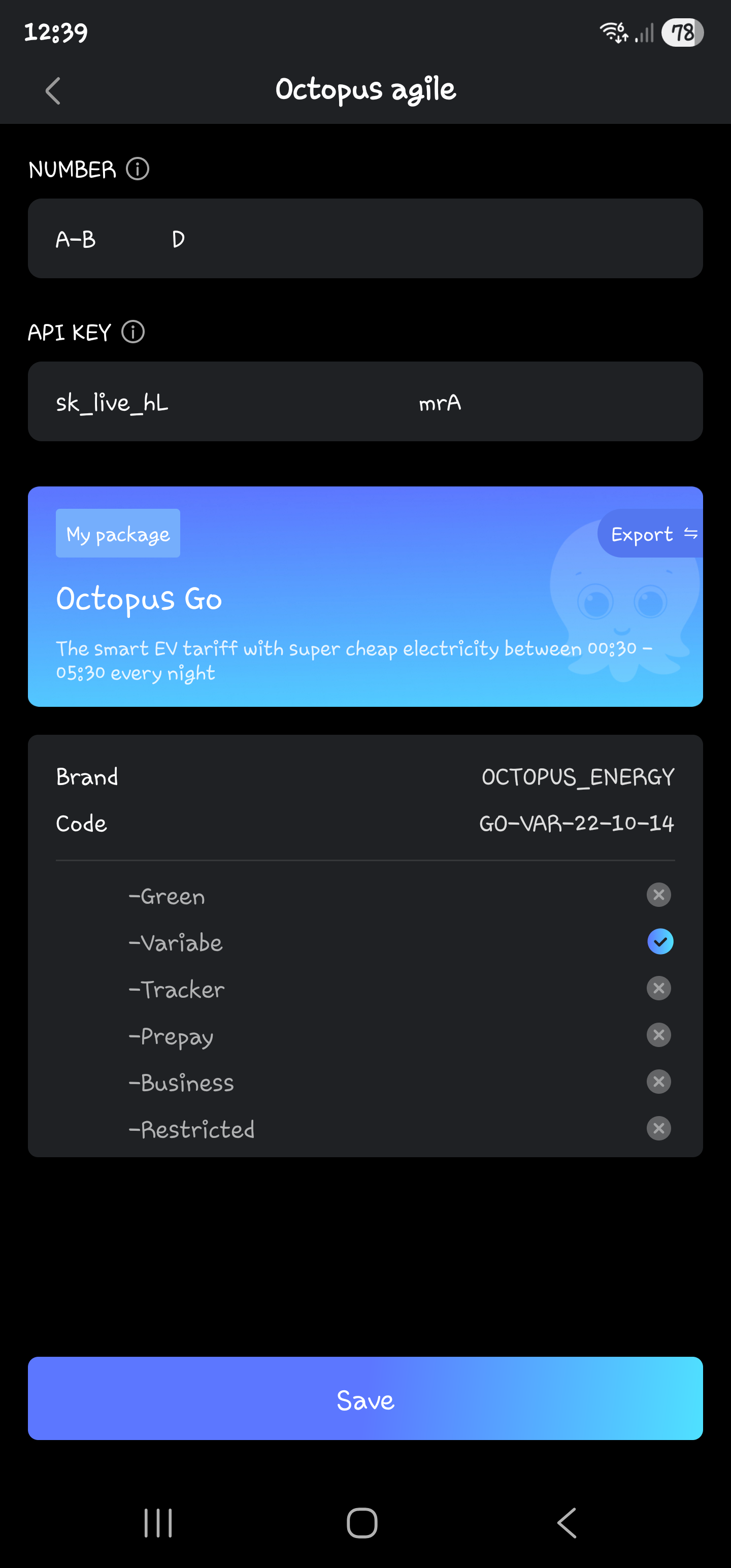Open recent apps from the navigation bar
This screenshot has height=1568, width=731.
pyautogui.click(x=158, y=1523)
